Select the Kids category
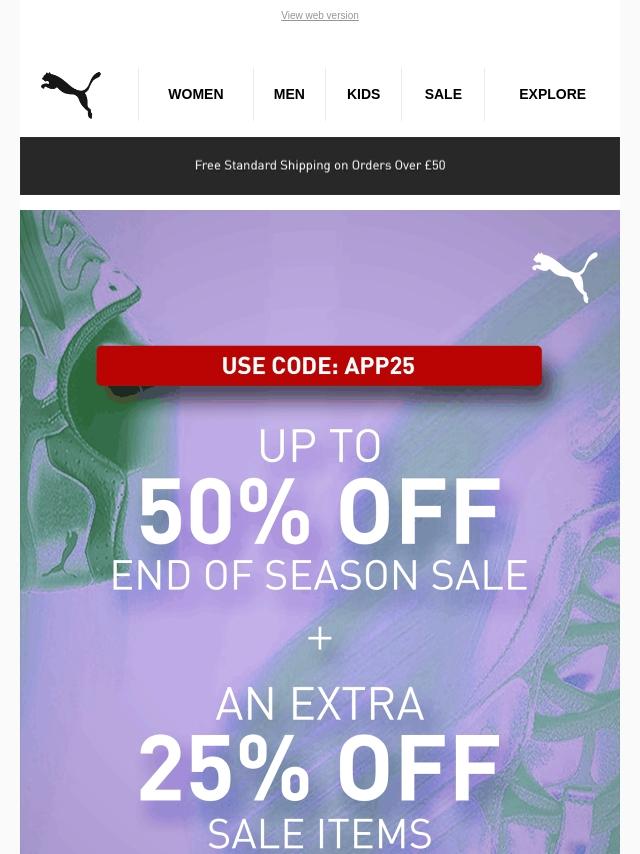 (x=363, y=94)
